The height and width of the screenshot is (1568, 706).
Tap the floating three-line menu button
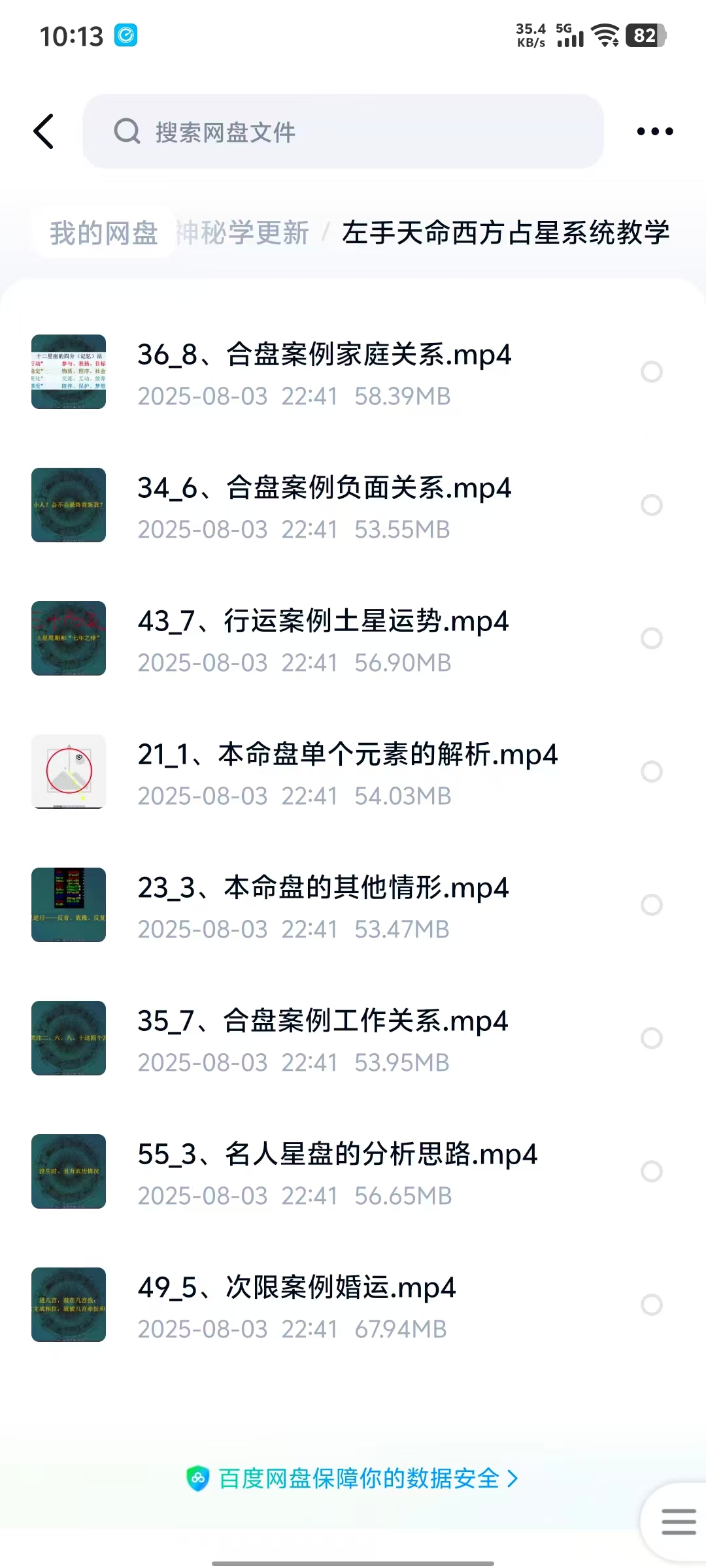coord(679,1521)
